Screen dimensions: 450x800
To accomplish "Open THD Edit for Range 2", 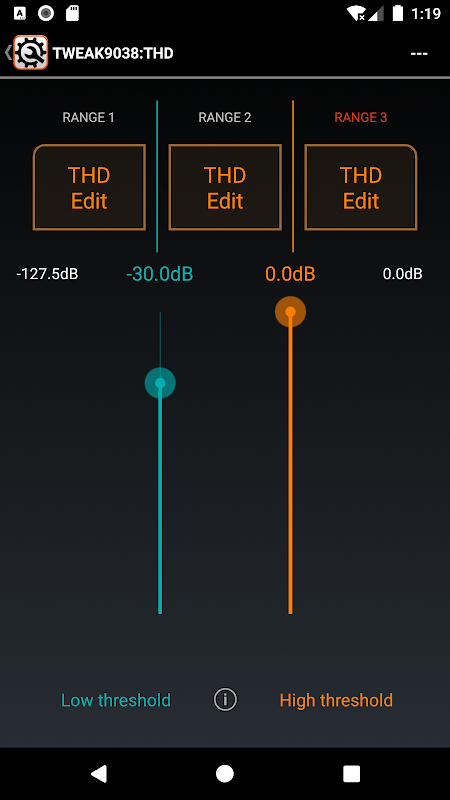I will pyautogui.click(x=225, y=187).
